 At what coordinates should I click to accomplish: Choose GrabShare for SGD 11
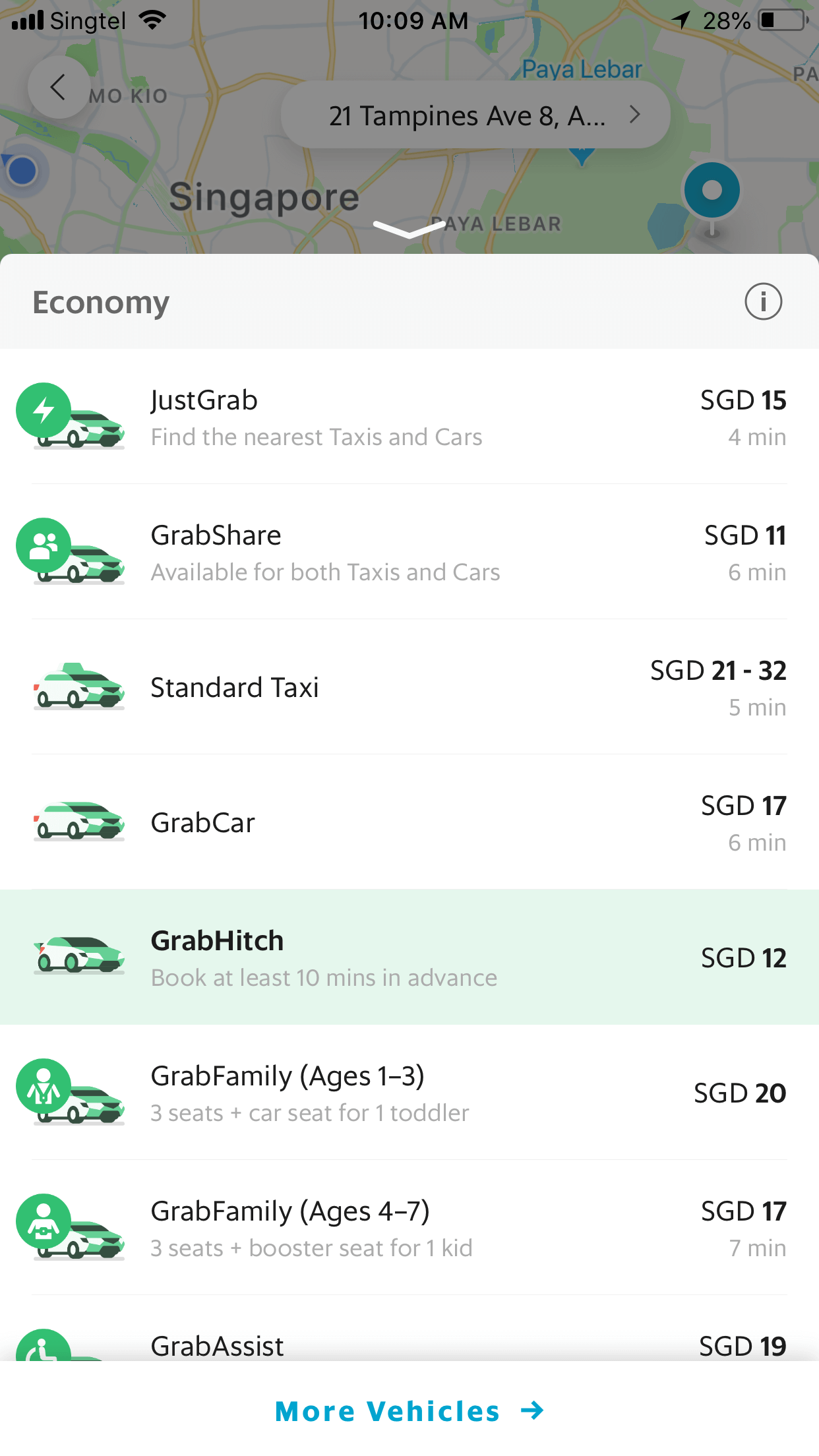coord(409,553)
